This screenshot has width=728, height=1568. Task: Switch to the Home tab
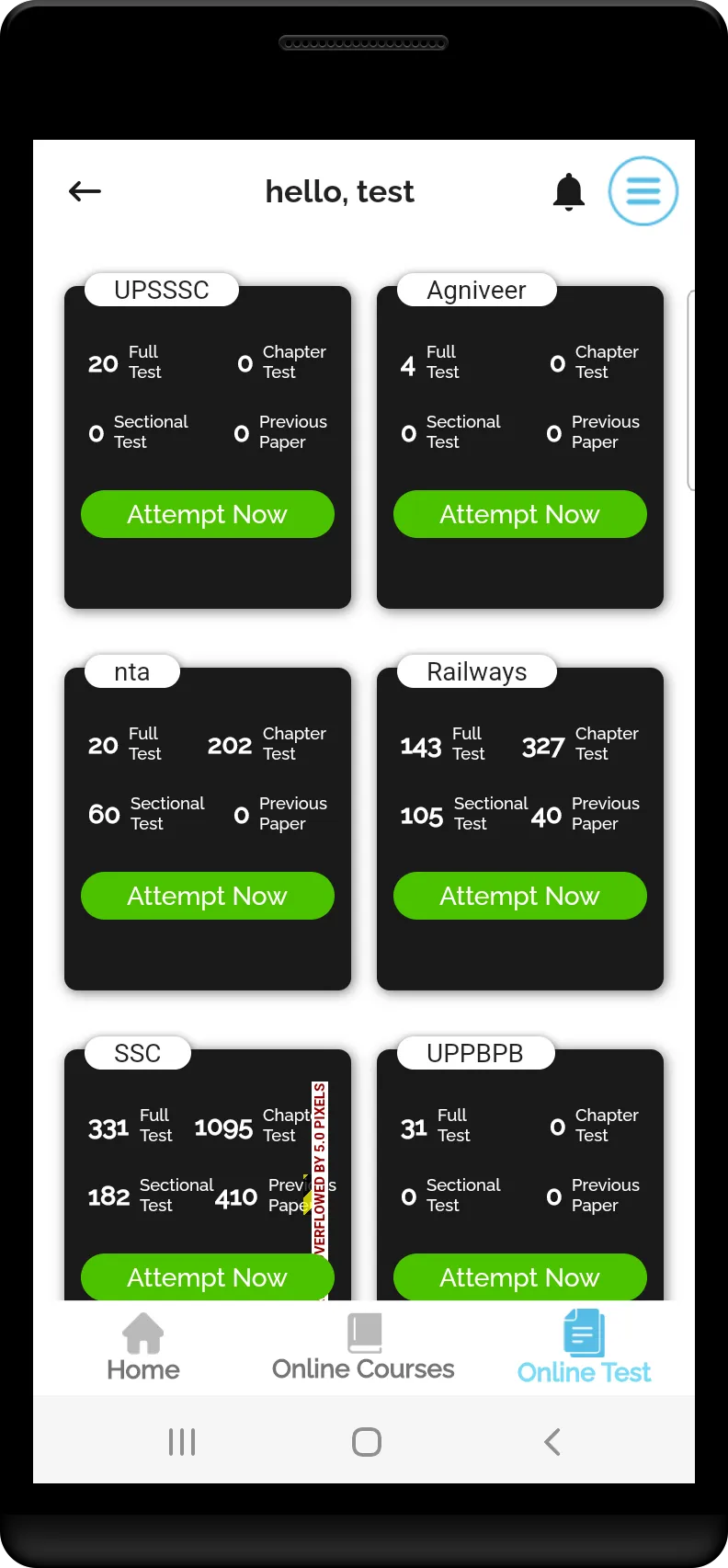pos(143,1348)
